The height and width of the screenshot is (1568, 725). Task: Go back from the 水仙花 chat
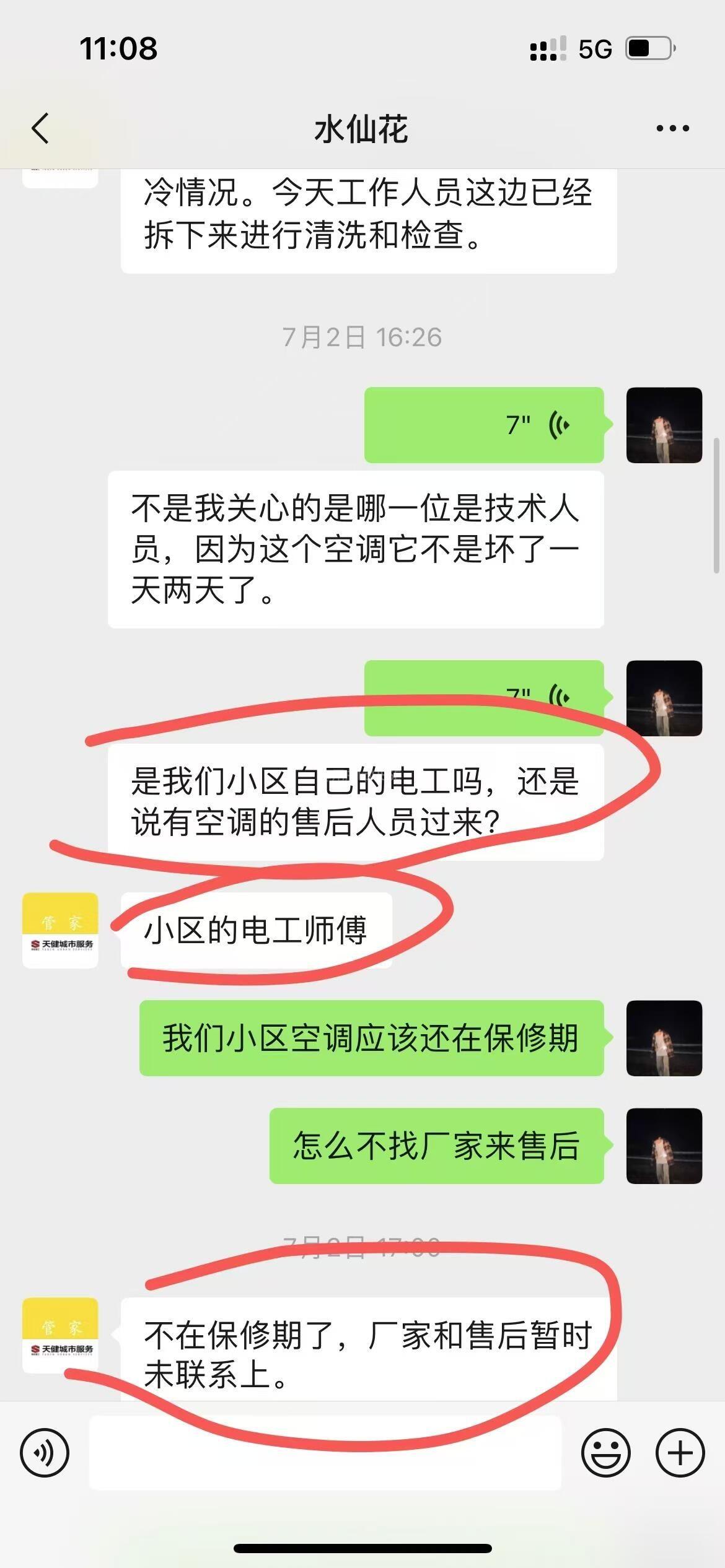40,129
